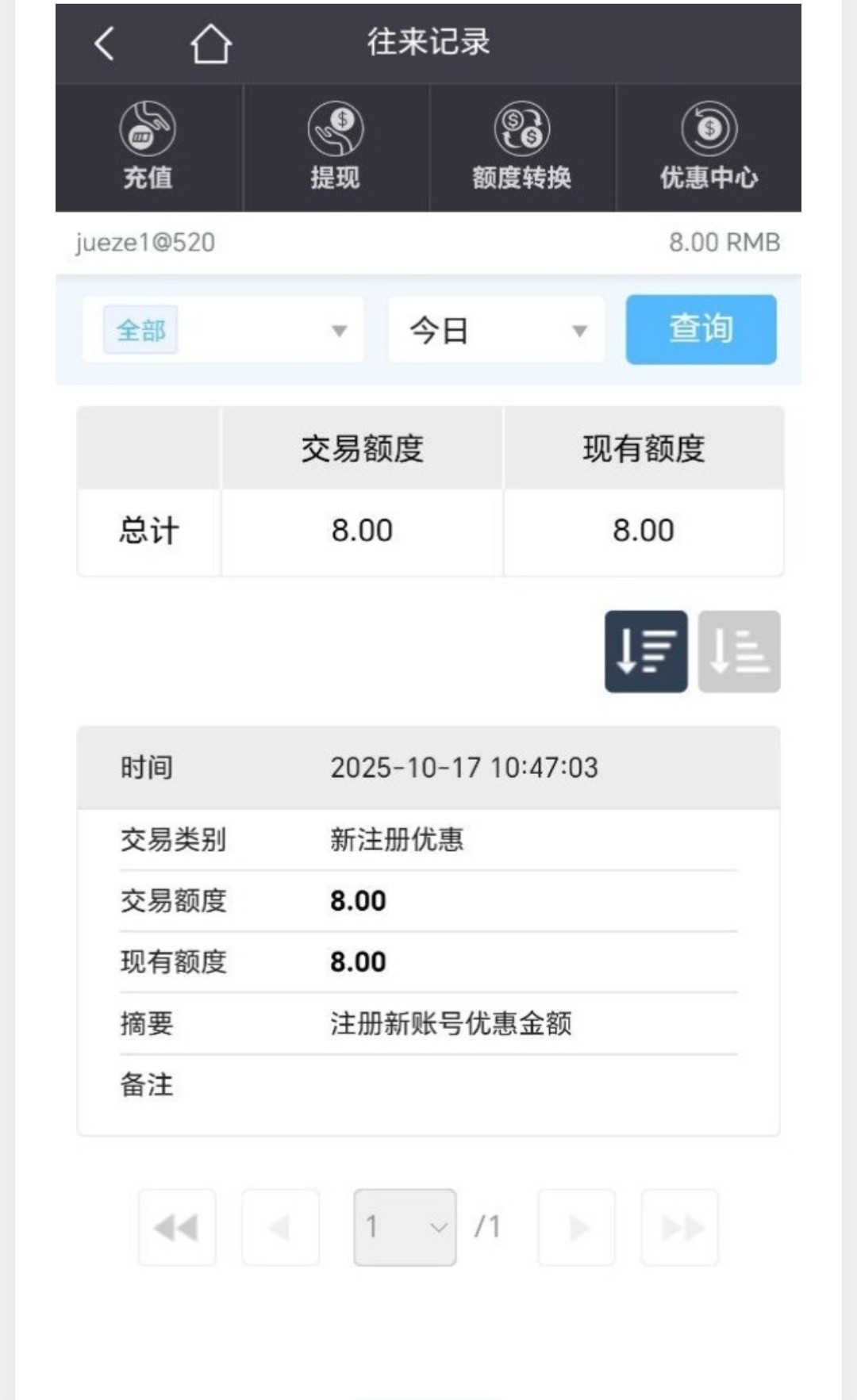Screen dimensions: 857x1400
Task: Select the dark descending sort button
Action: point(646,651)
